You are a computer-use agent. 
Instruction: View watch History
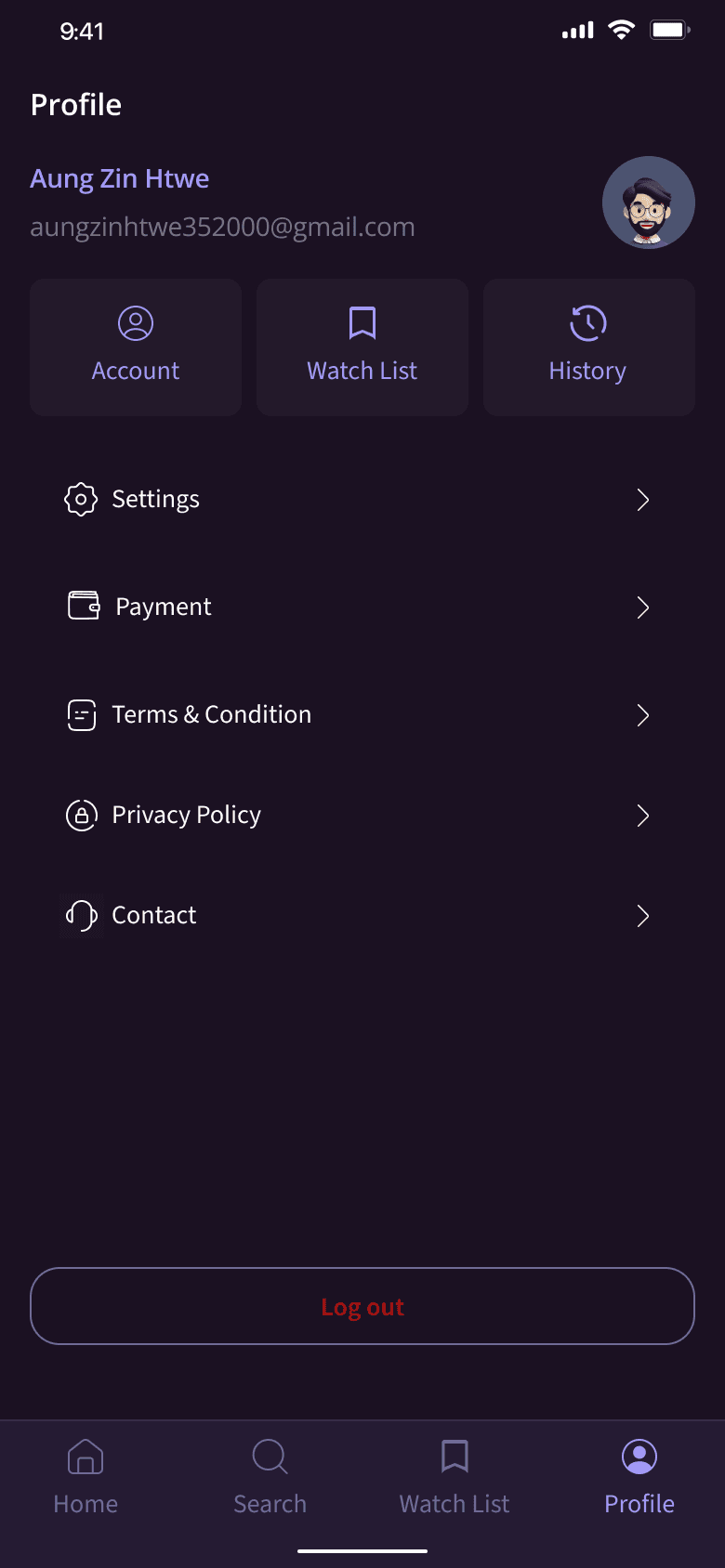(588, 346)
